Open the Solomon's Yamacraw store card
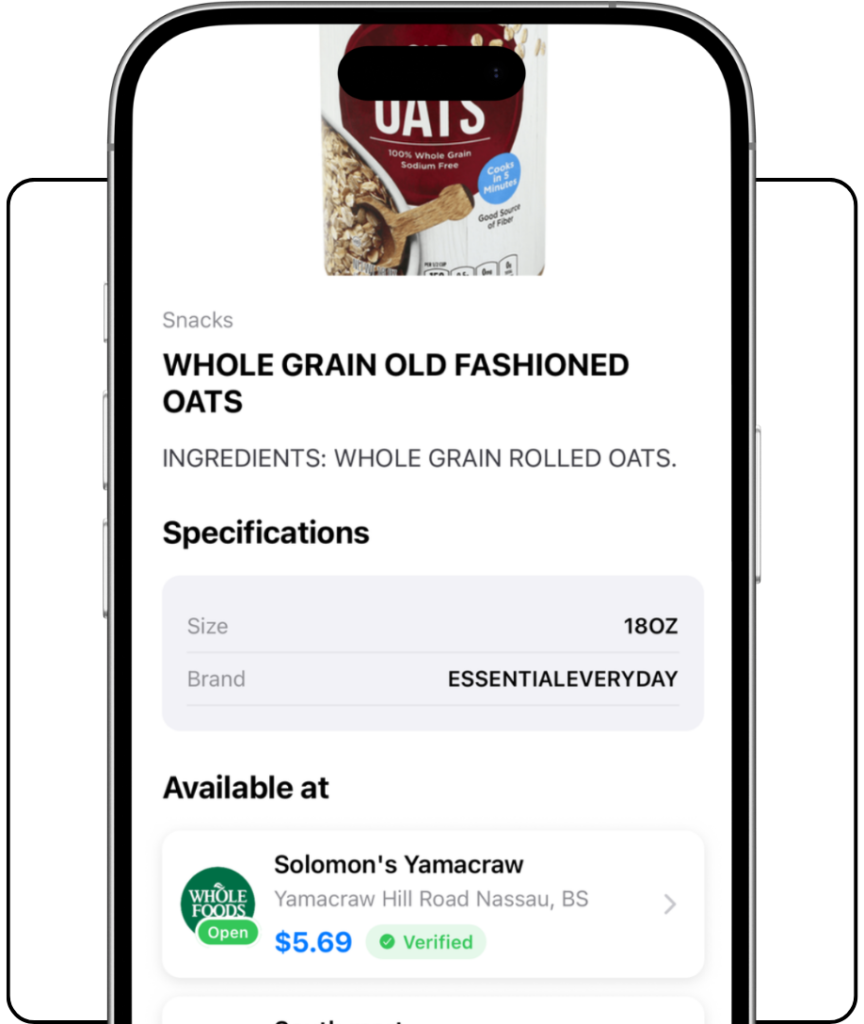The height and width of the screenshot is (1024, 864). (432, 903)
